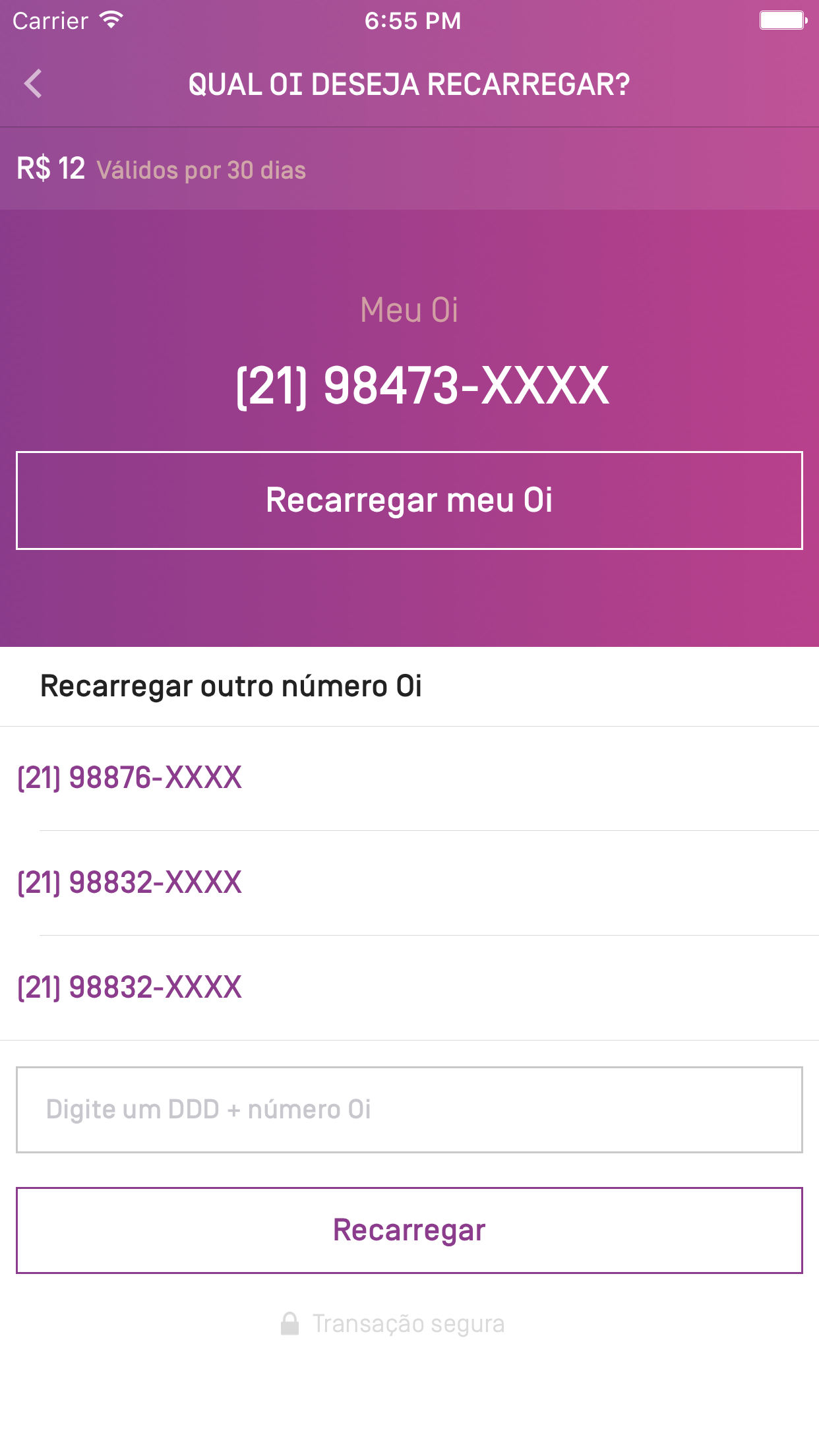Tap the battery indicator

(782, 20)
